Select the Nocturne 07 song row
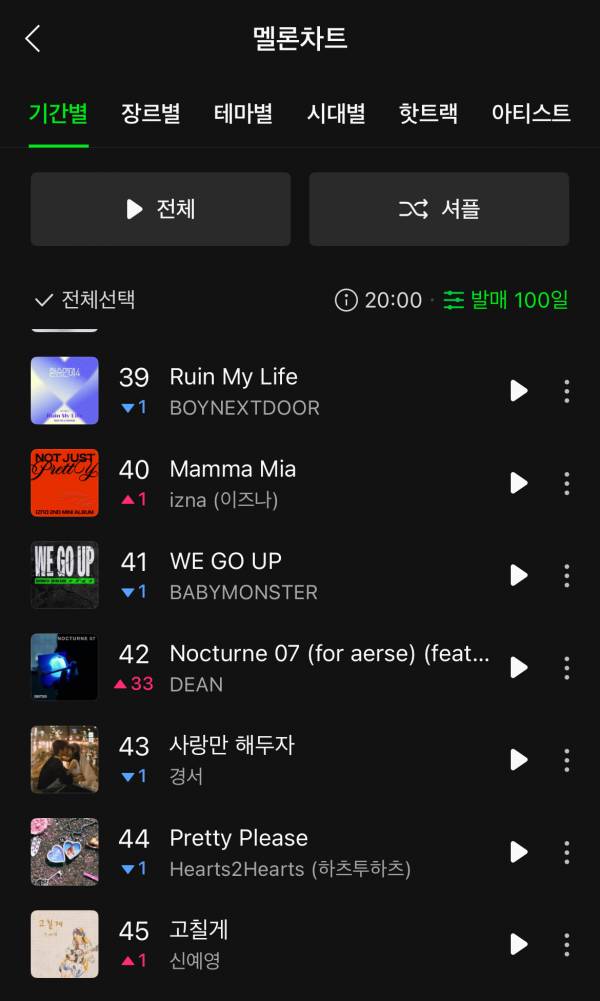The image size is (600, 1001). 330,667
